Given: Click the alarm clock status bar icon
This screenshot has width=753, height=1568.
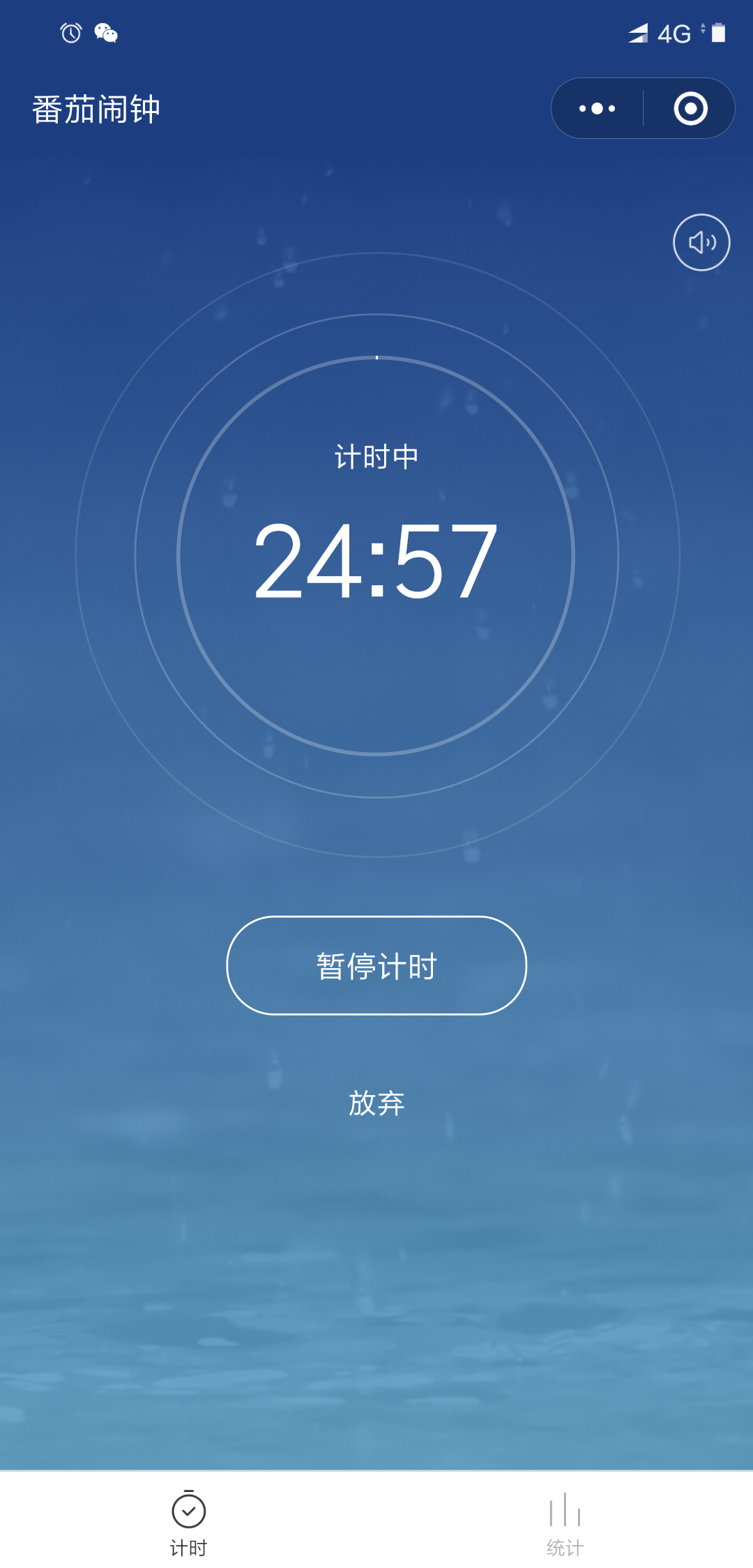Looking at the screenshot, I should pos(69,32).
